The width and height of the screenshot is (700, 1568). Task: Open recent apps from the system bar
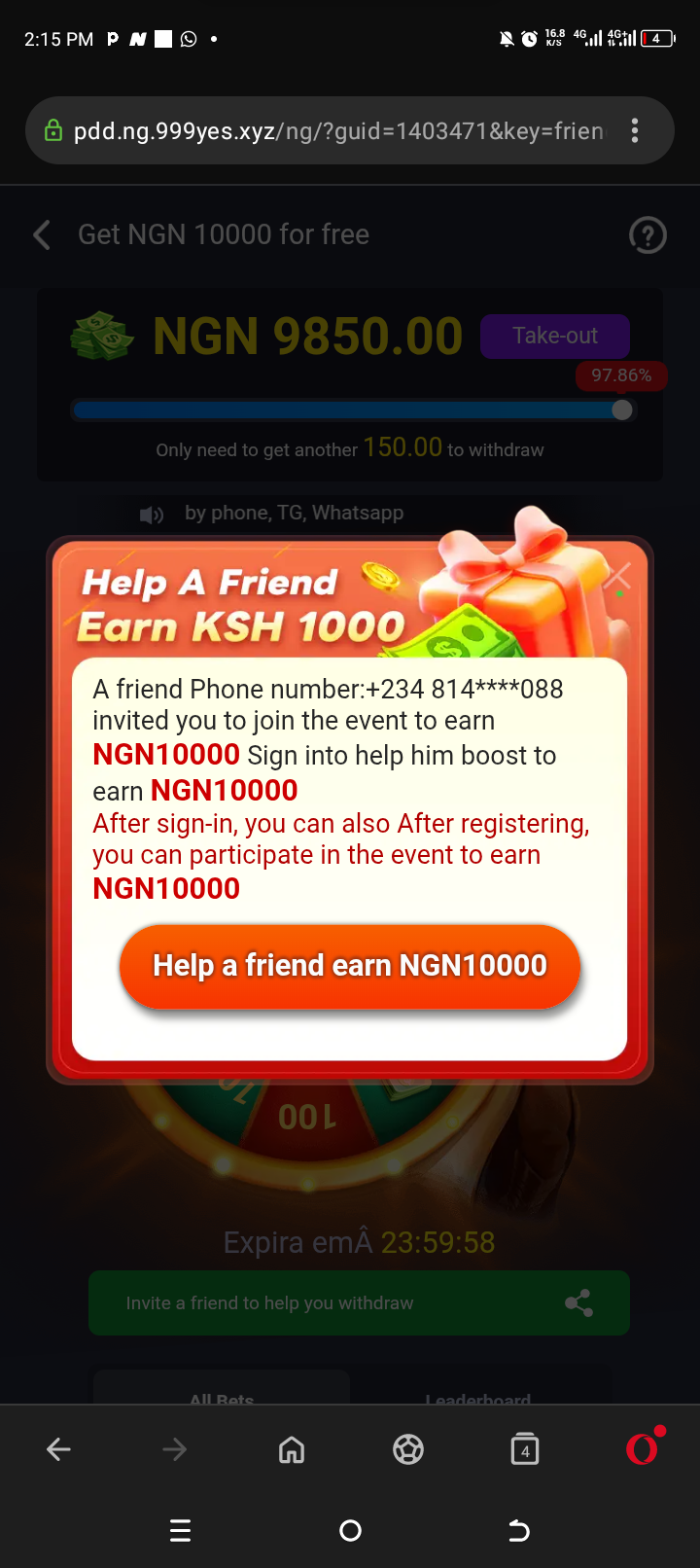click(181, 1531)
